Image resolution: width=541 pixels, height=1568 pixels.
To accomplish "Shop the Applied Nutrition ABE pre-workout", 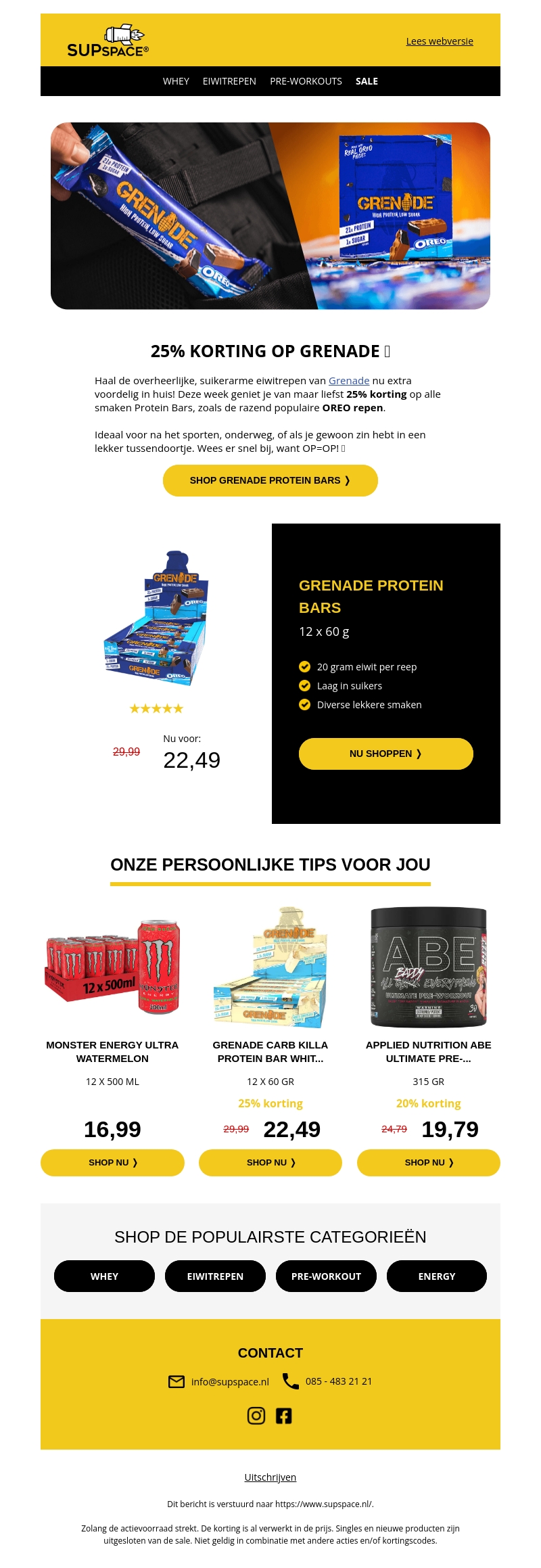I will coord(429,1162).
